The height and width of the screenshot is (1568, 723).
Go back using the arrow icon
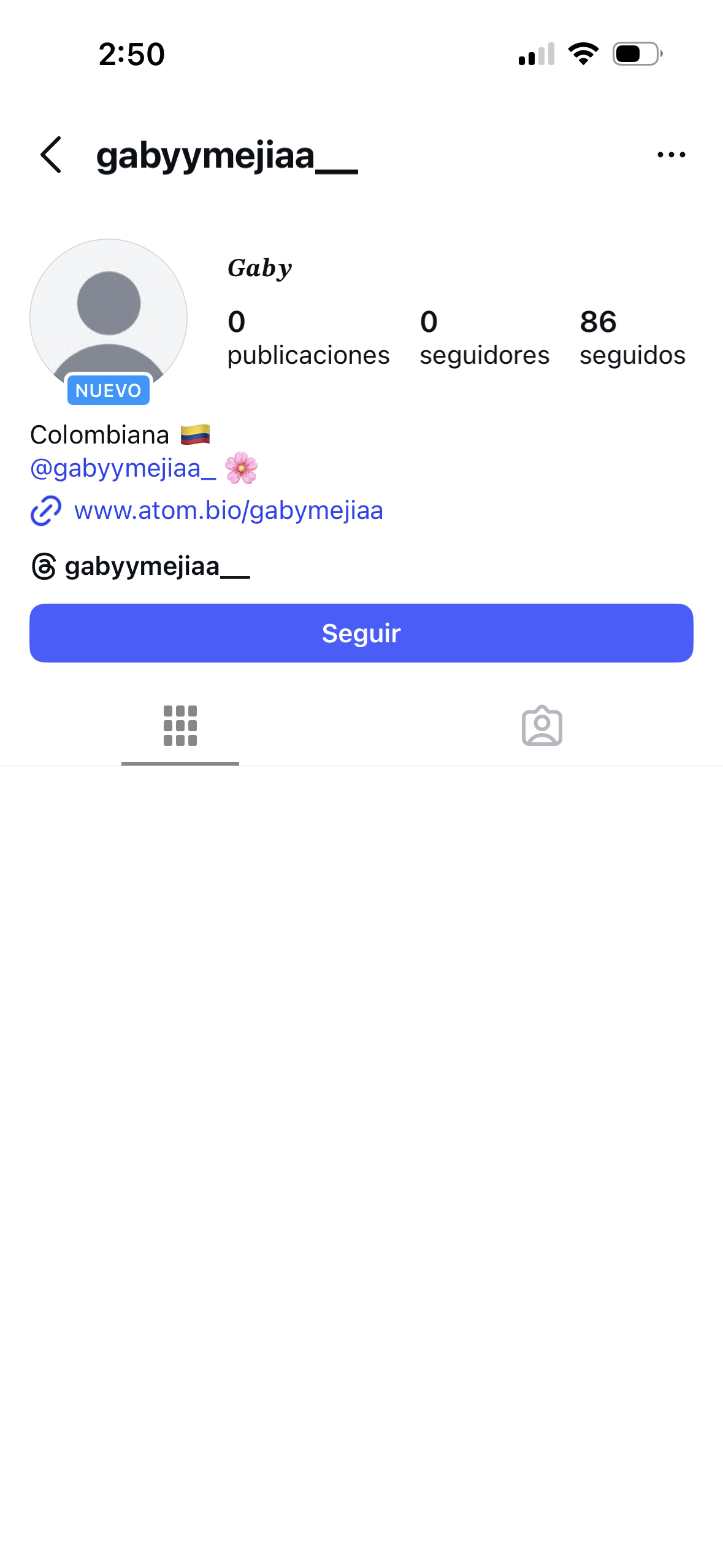point(52,155)
